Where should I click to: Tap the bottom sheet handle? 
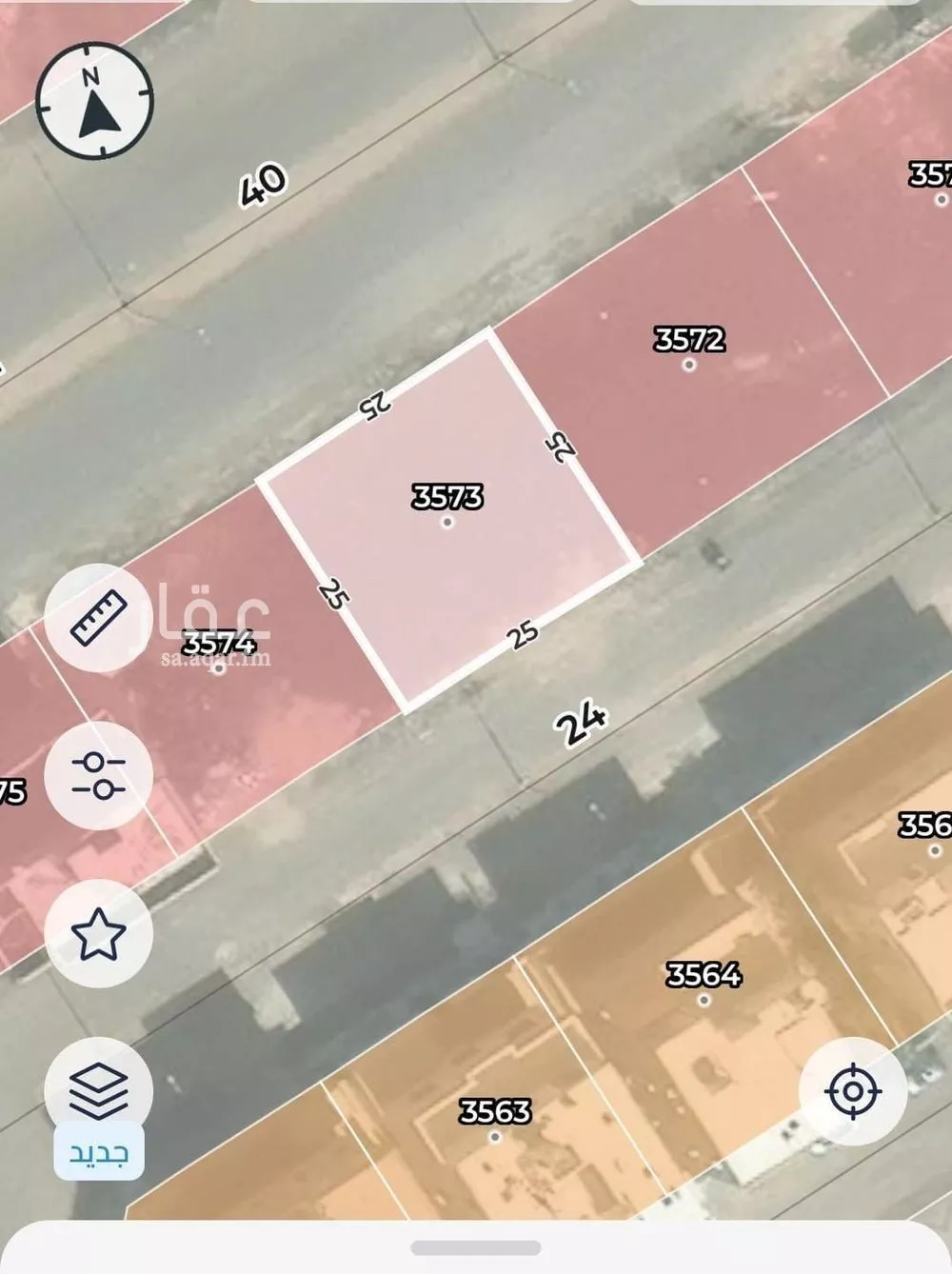coord(476,1247)
